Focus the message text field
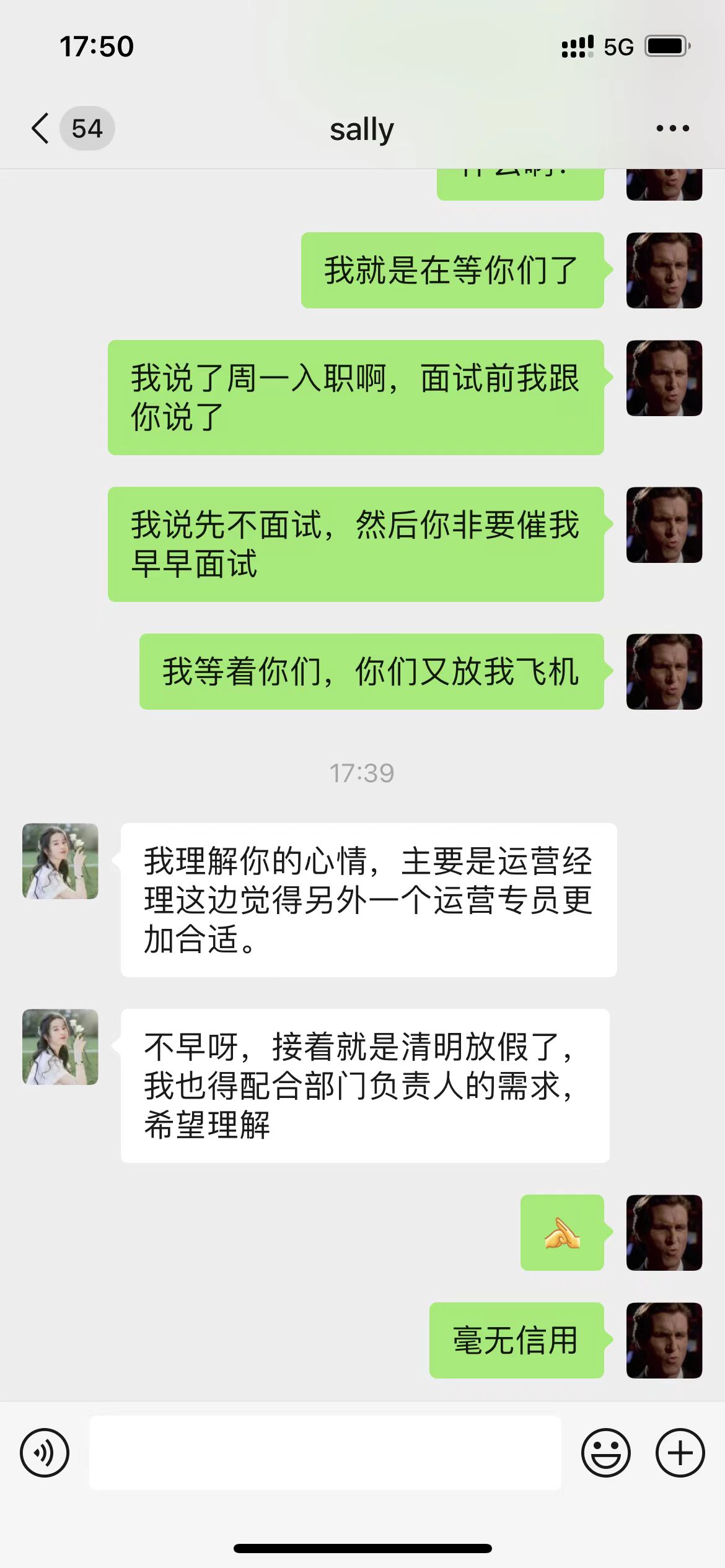Image resolution: width=725 pixels, height=1568 pixels. click(325, 1452)
